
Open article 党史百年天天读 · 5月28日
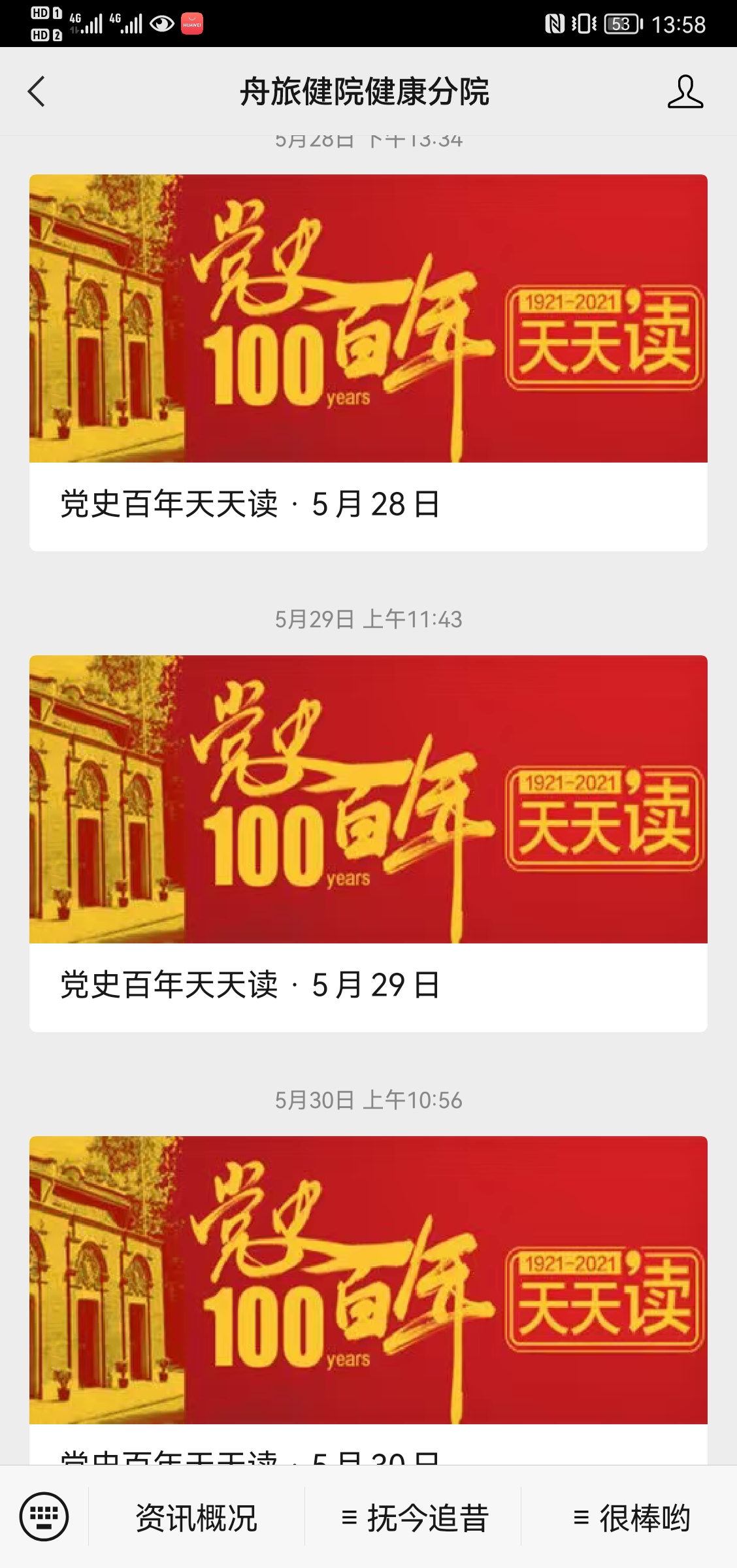[x=368, y=363]
